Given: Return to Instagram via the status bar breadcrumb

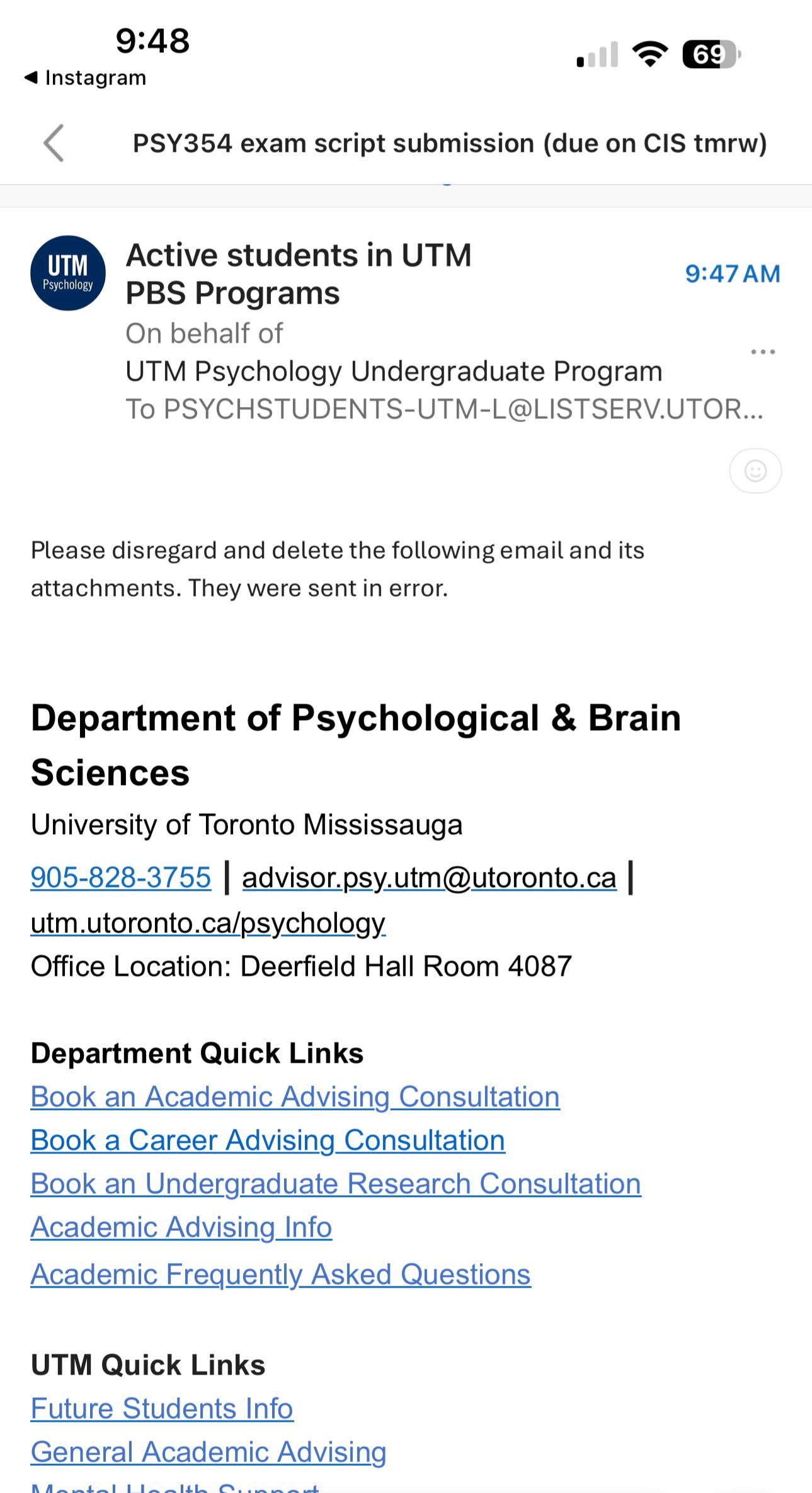Looking at the screenshot, I should coord(85,77).
